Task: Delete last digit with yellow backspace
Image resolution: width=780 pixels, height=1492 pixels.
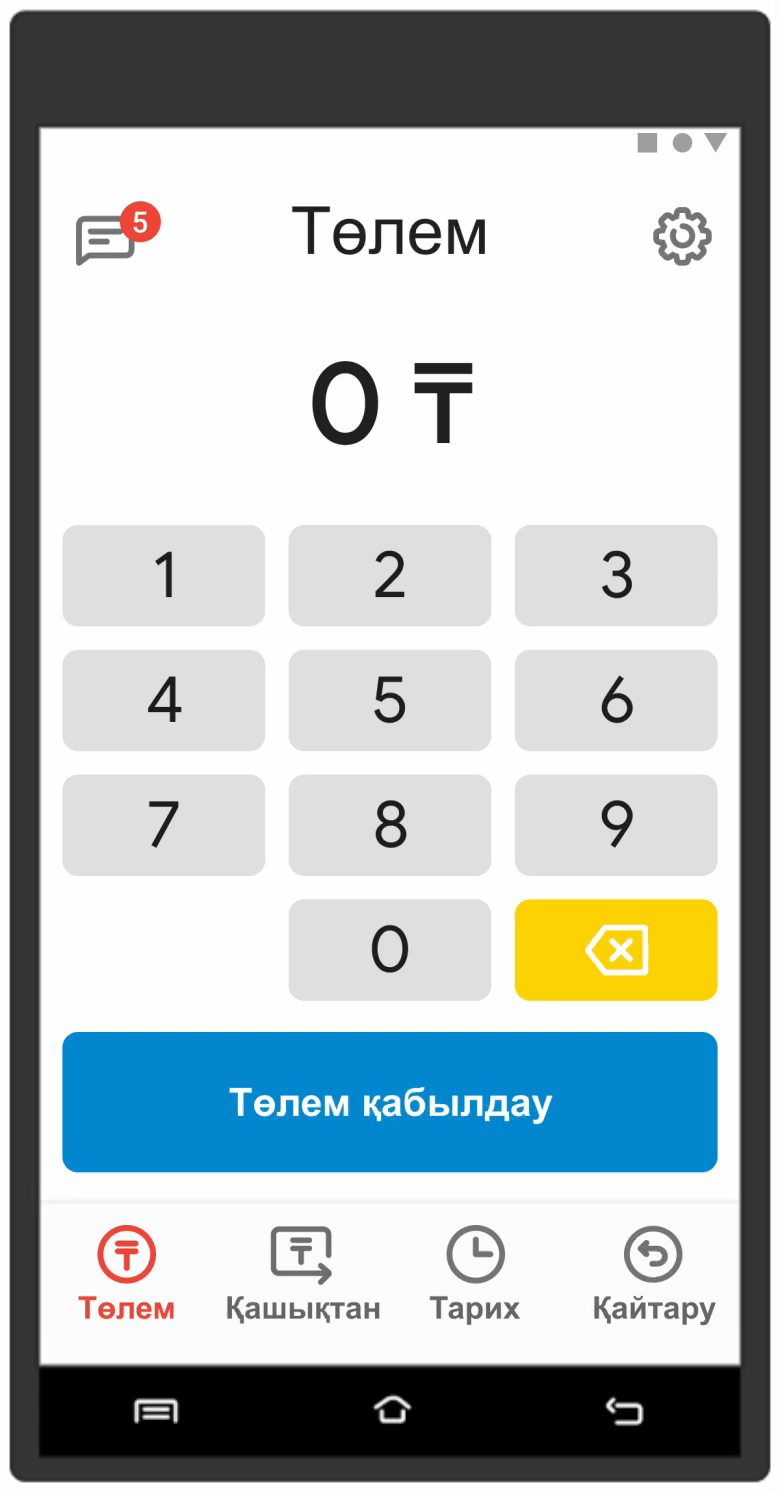Action: (x=616, y=950)
